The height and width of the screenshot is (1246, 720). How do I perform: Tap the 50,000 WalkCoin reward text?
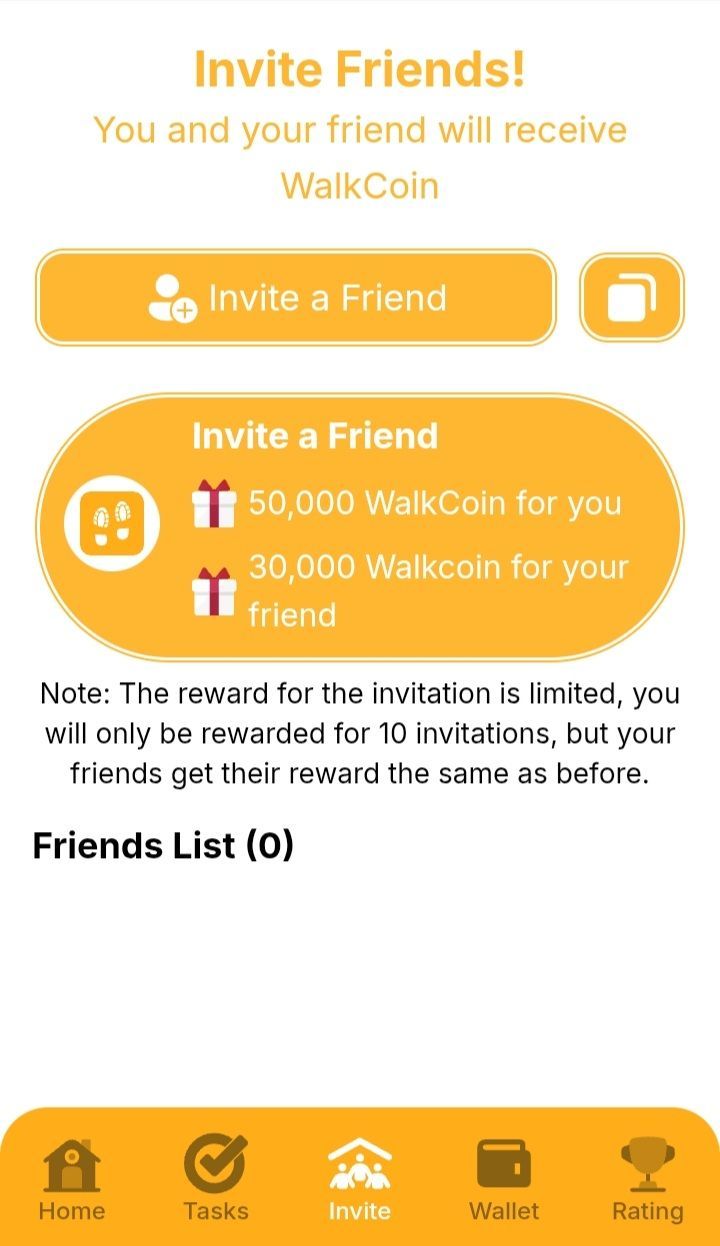tap(434, 503)
